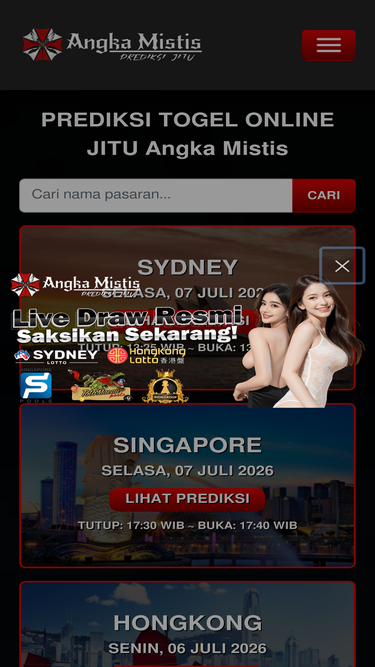Close the Live Draw Resmi popup banner
This screenshot has width=375, height=667.
tap(342, 265)
